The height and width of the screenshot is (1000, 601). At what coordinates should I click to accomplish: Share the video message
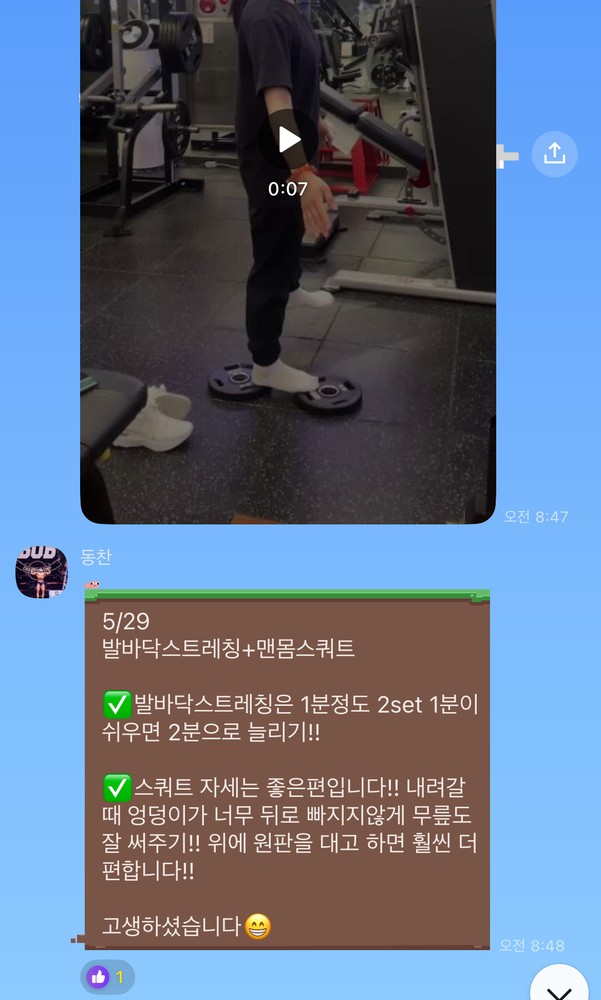click(554, 154)
